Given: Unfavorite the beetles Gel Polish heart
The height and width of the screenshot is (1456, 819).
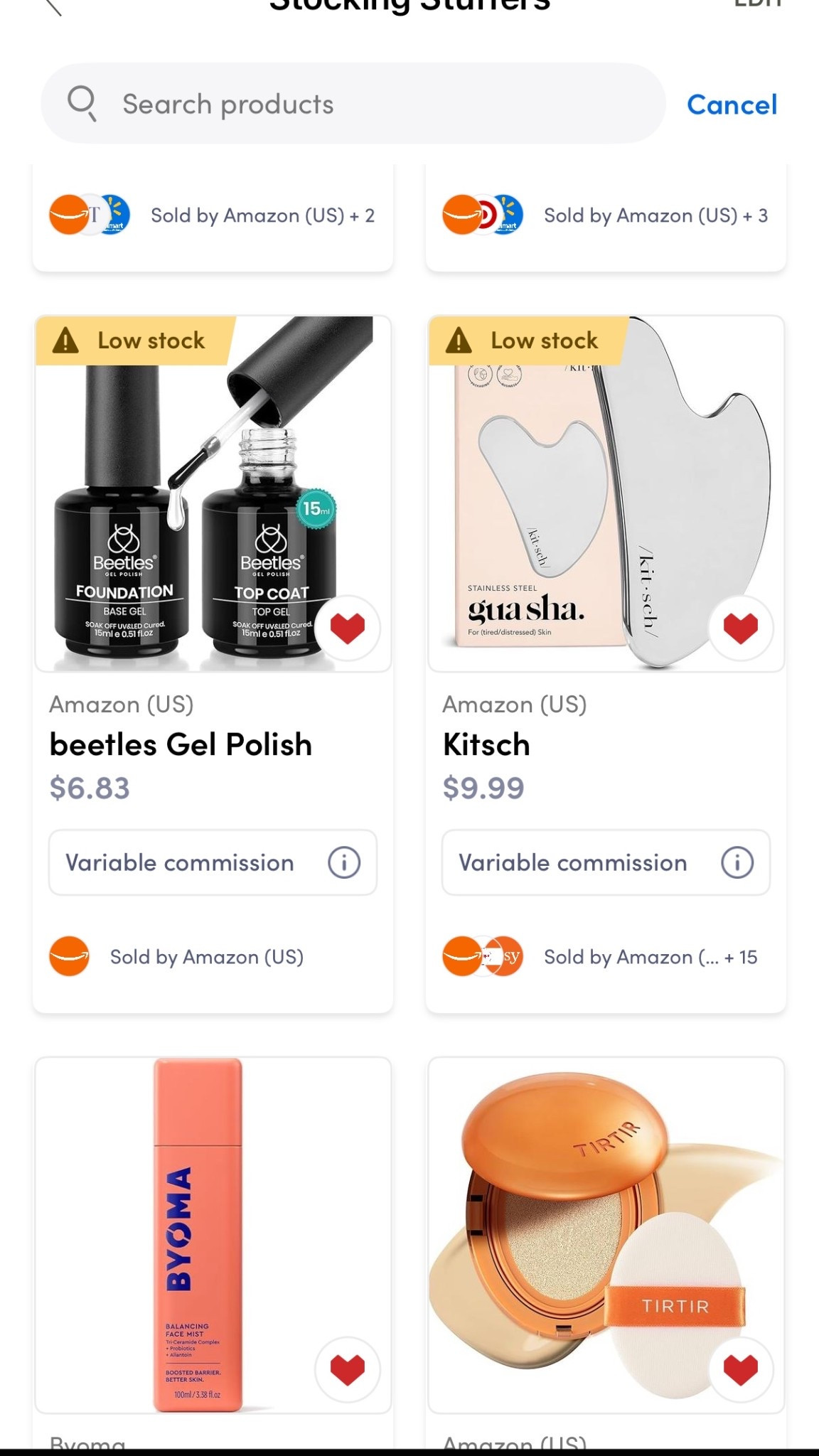Looking at the screenshot, I should [x=347, y=628].
